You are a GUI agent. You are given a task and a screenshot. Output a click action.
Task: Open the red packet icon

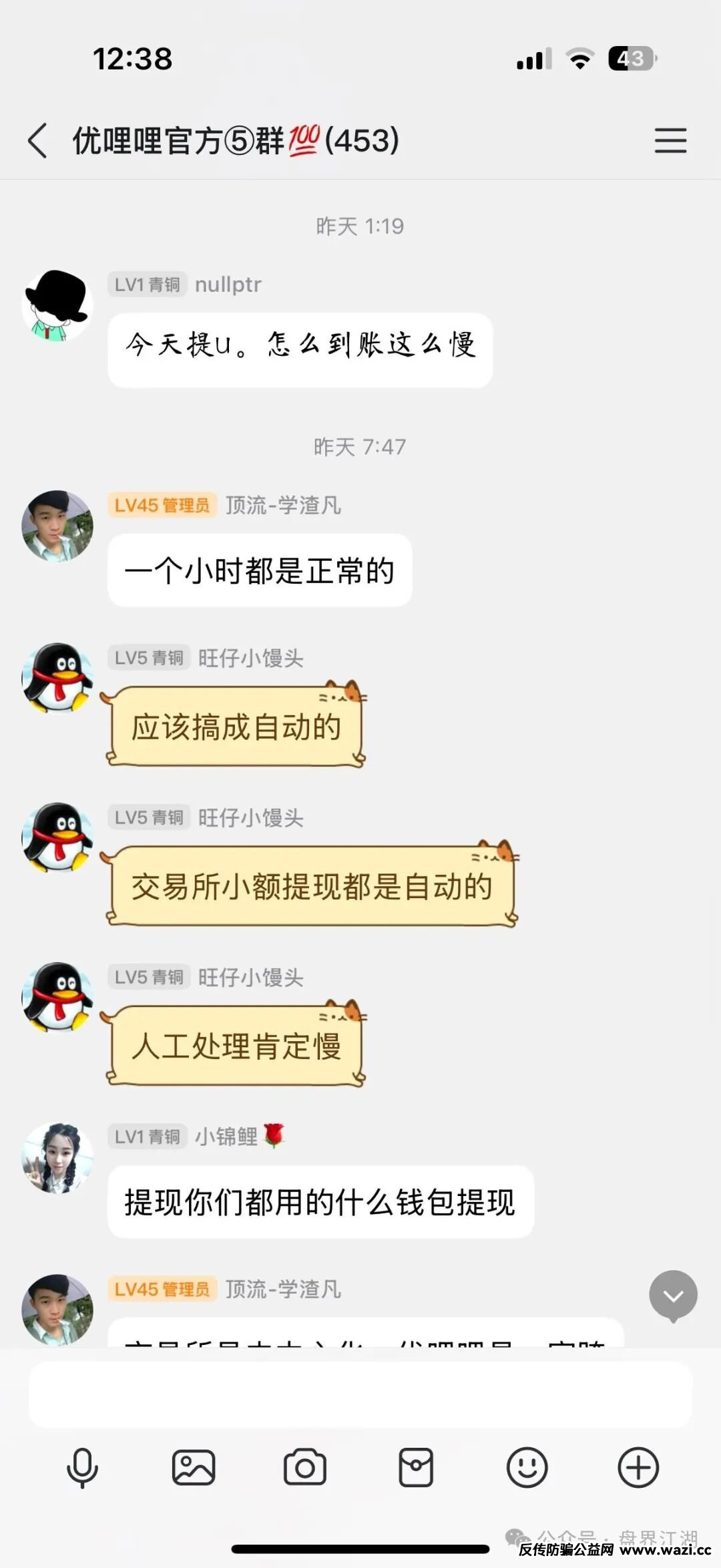click(416, 1468)
